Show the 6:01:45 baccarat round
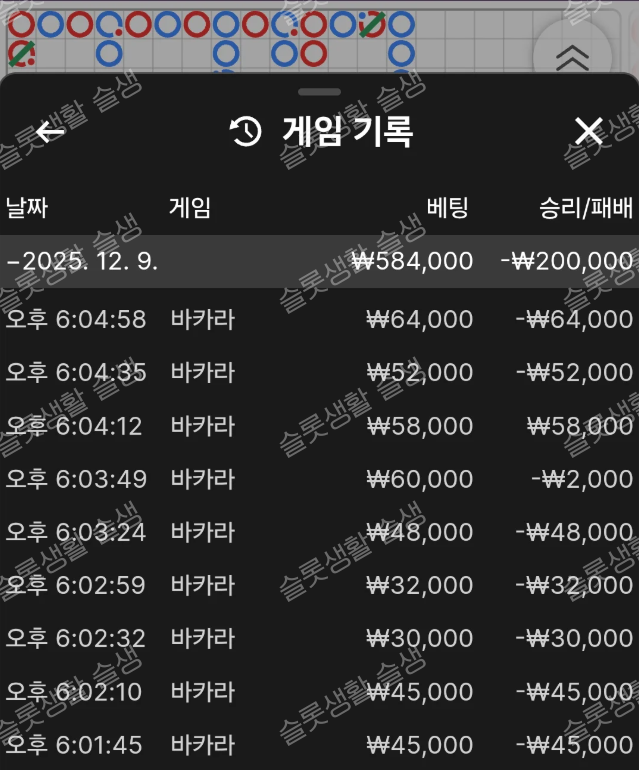639x770 pixels. click(x=319, y=745)
